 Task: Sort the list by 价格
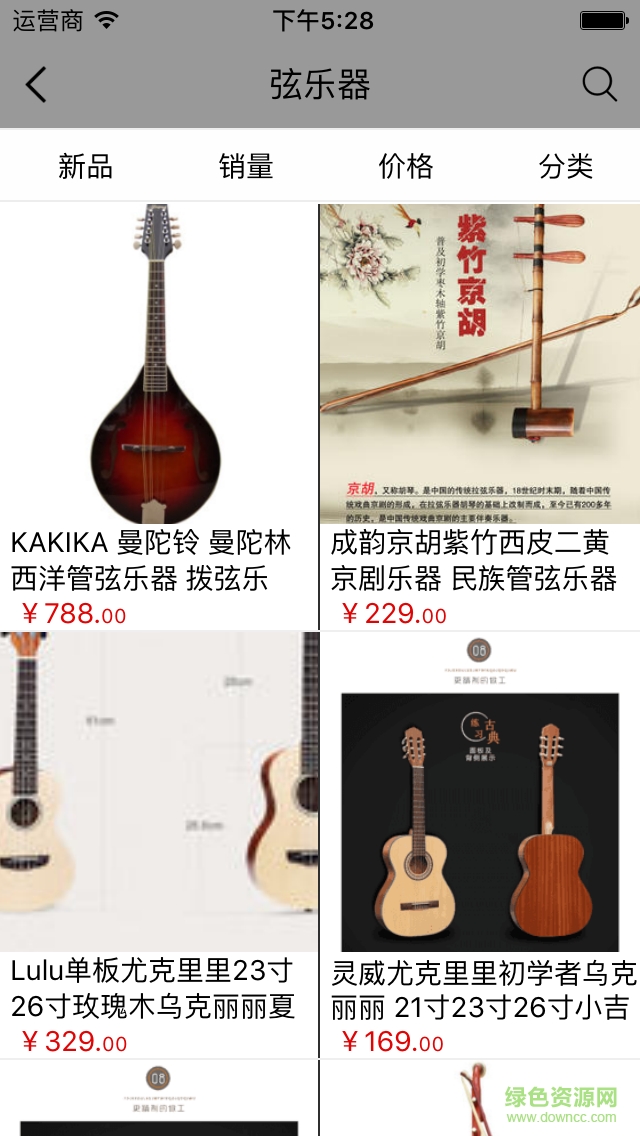click(406, 166)
